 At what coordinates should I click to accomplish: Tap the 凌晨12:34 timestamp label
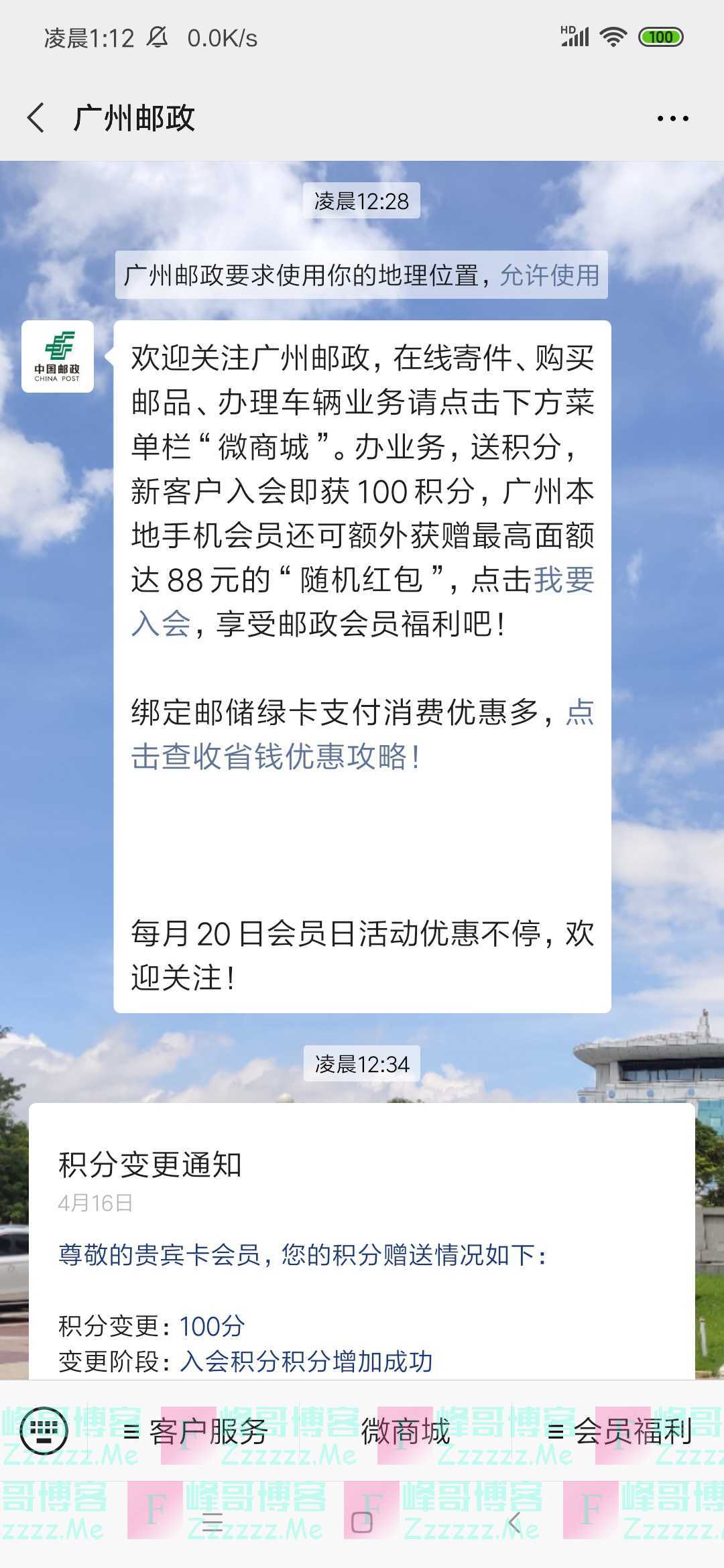pyautogui.click(x=362, y=1063)
